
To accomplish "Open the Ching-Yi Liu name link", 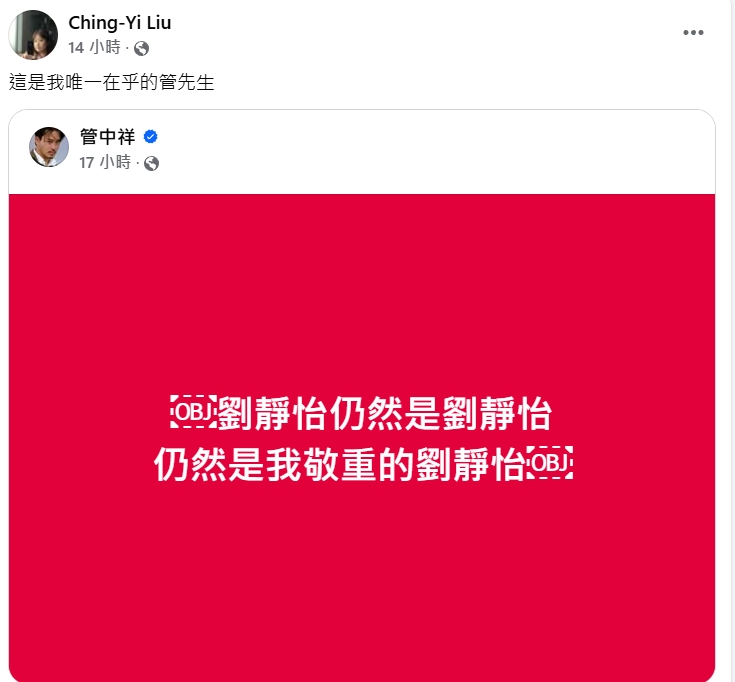I will click(x=120, y=23).
